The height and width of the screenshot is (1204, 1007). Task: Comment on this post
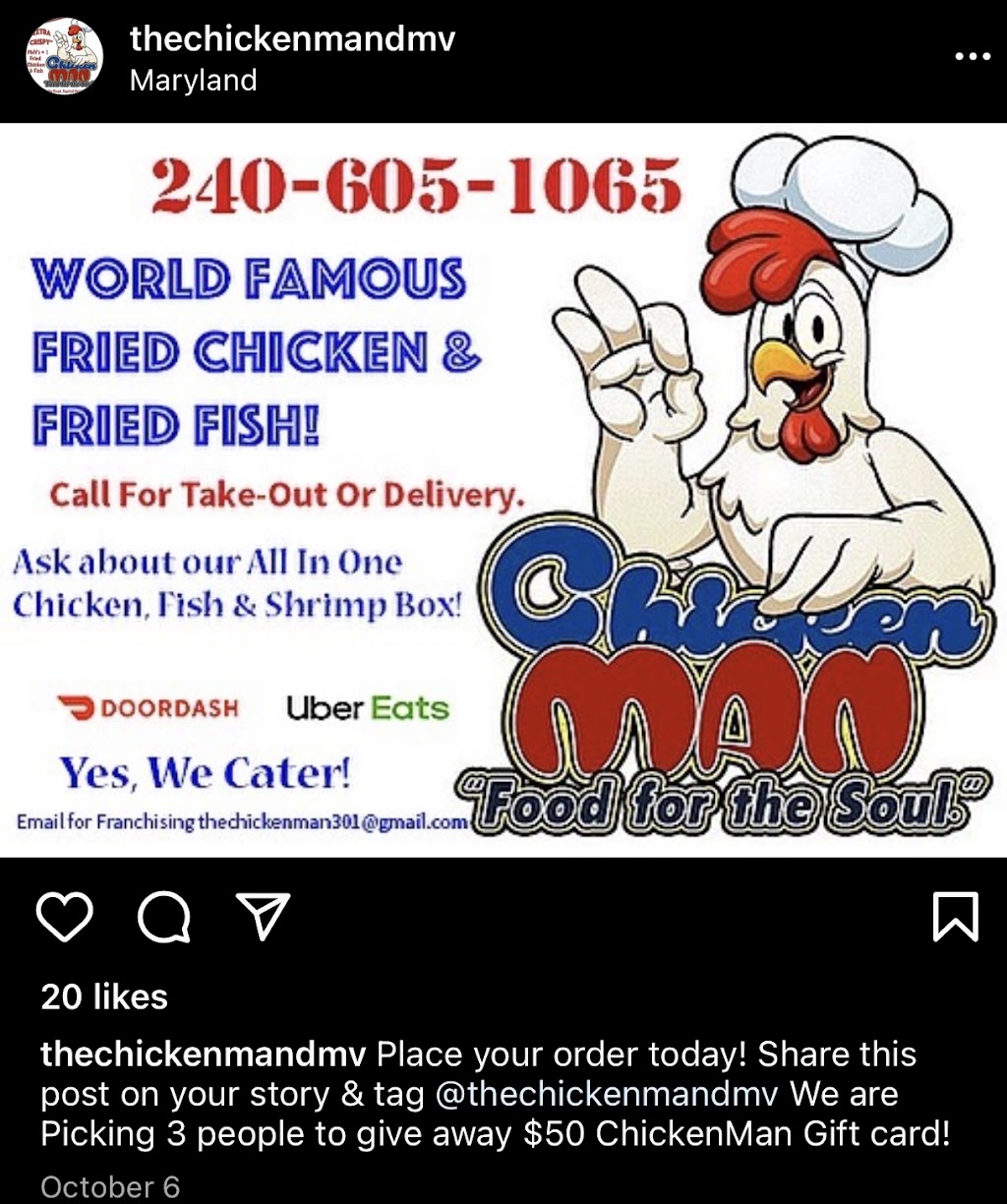coord(164,917)
